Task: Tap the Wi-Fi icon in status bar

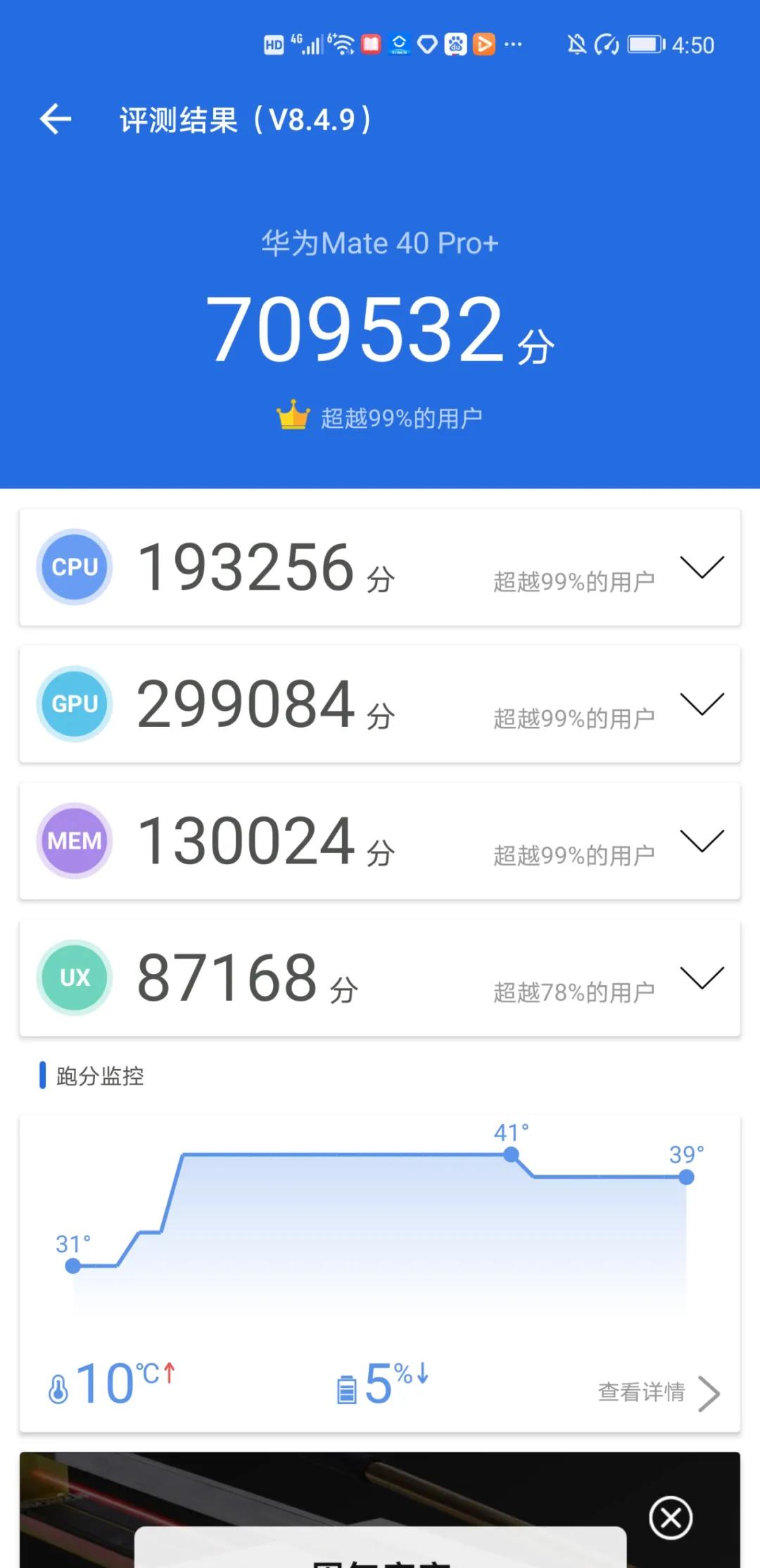Action: (343, 44)
